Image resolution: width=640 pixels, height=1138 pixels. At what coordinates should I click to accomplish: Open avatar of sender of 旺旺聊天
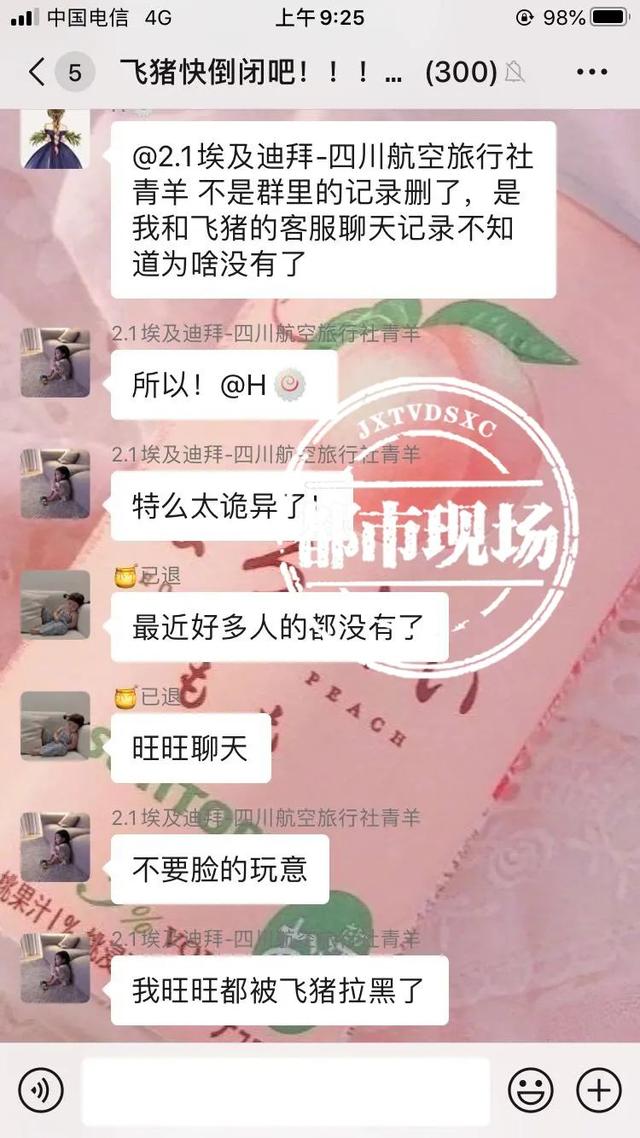pyautogui.click(x=55, y=725)
